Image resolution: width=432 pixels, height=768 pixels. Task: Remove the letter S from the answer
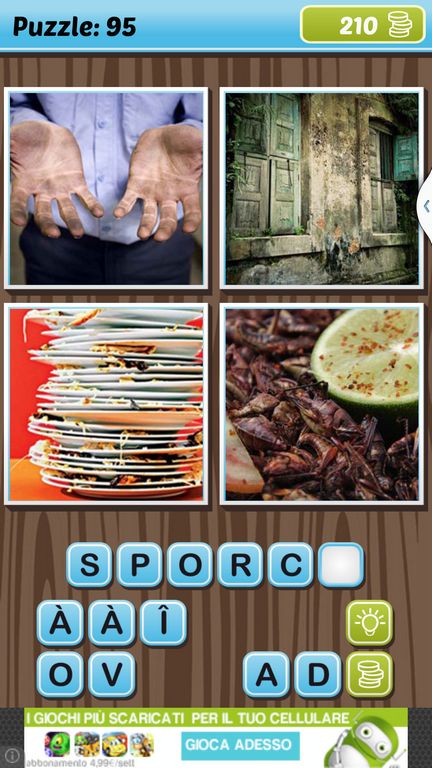[x=89, y=565]
